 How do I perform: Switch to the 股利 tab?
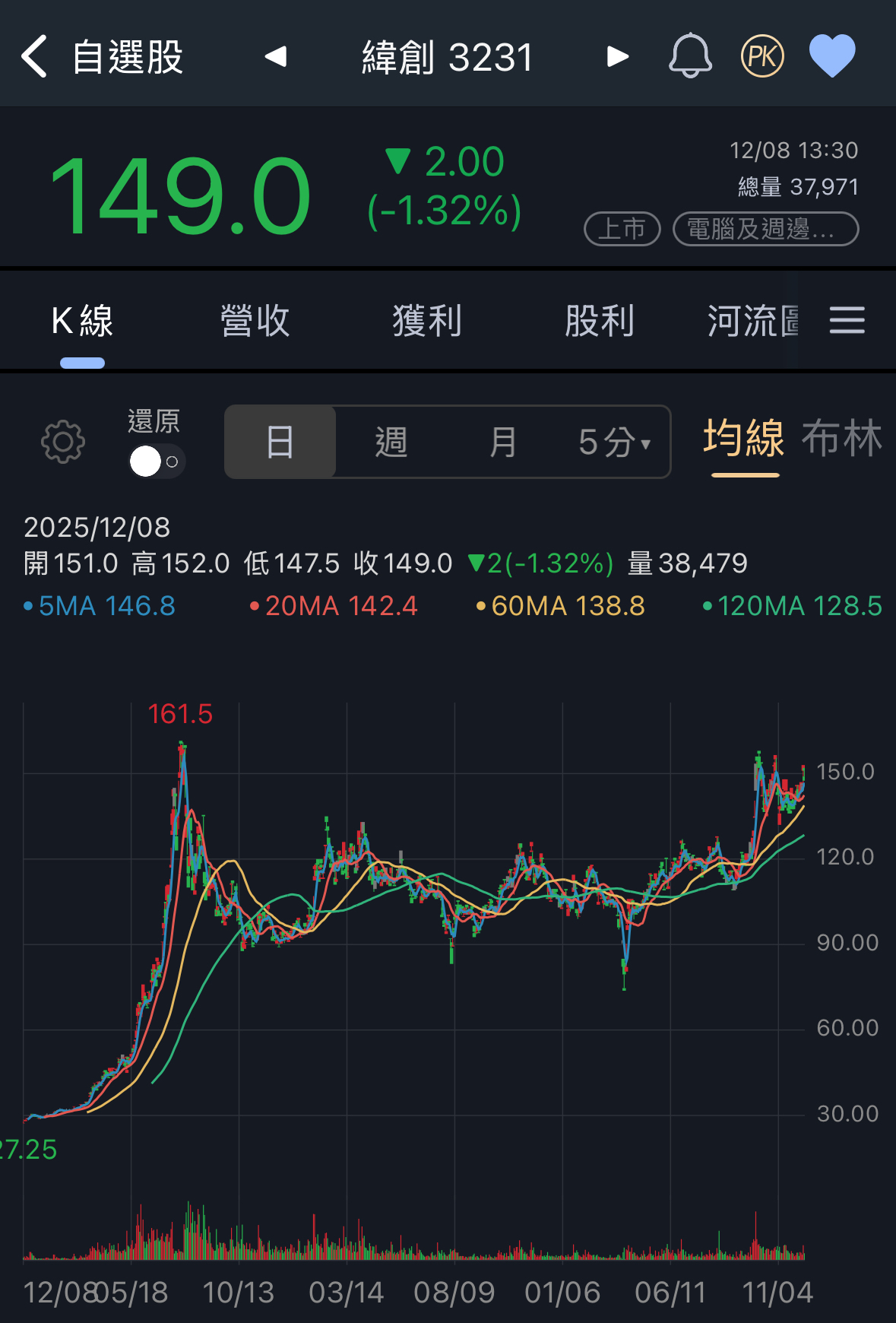coord(600,321)
